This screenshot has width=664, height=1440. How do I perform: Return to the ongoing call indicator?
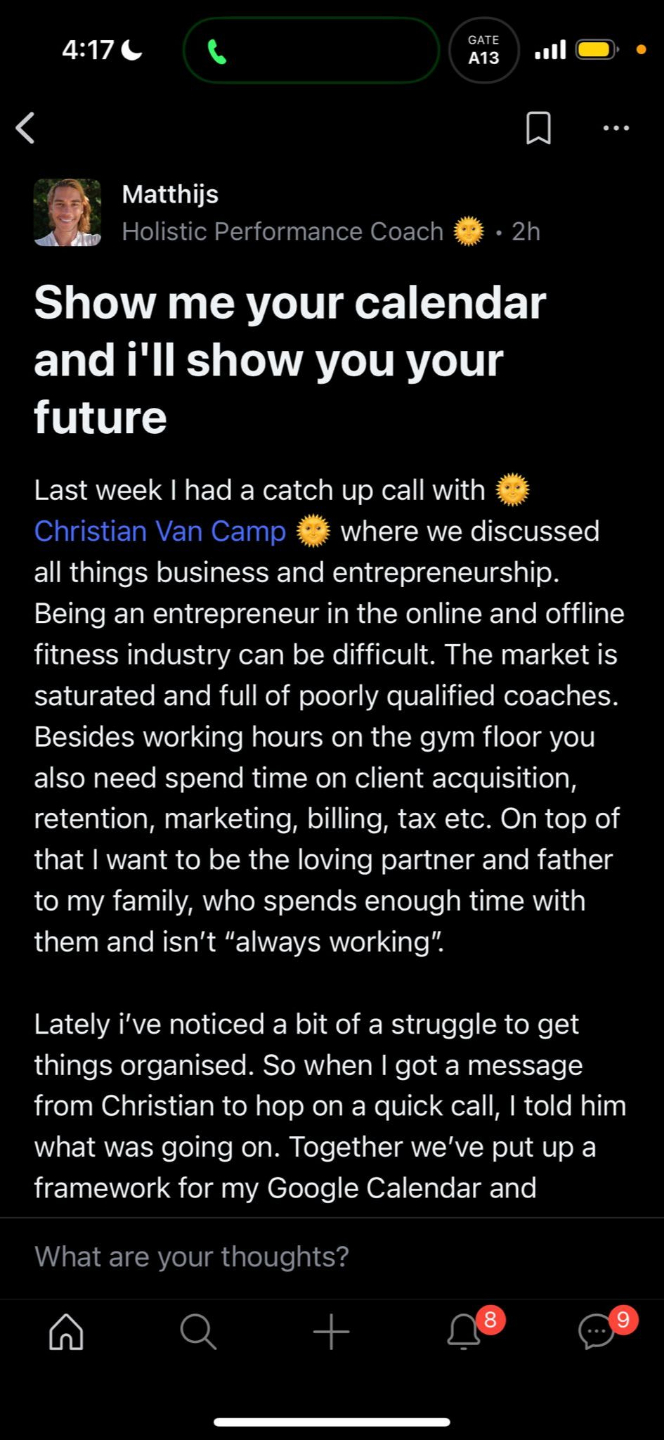coord(311,50)
